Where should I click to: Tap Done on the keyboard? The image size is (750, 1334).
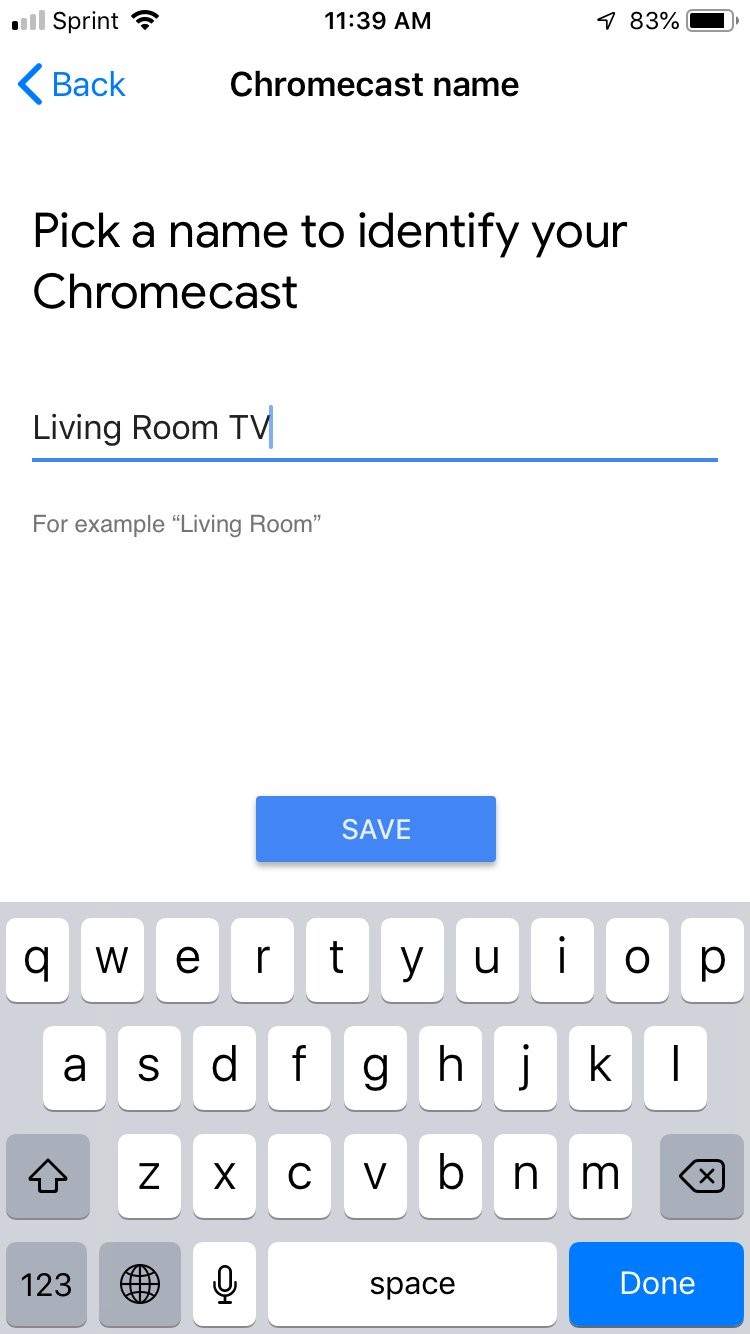657,1283
